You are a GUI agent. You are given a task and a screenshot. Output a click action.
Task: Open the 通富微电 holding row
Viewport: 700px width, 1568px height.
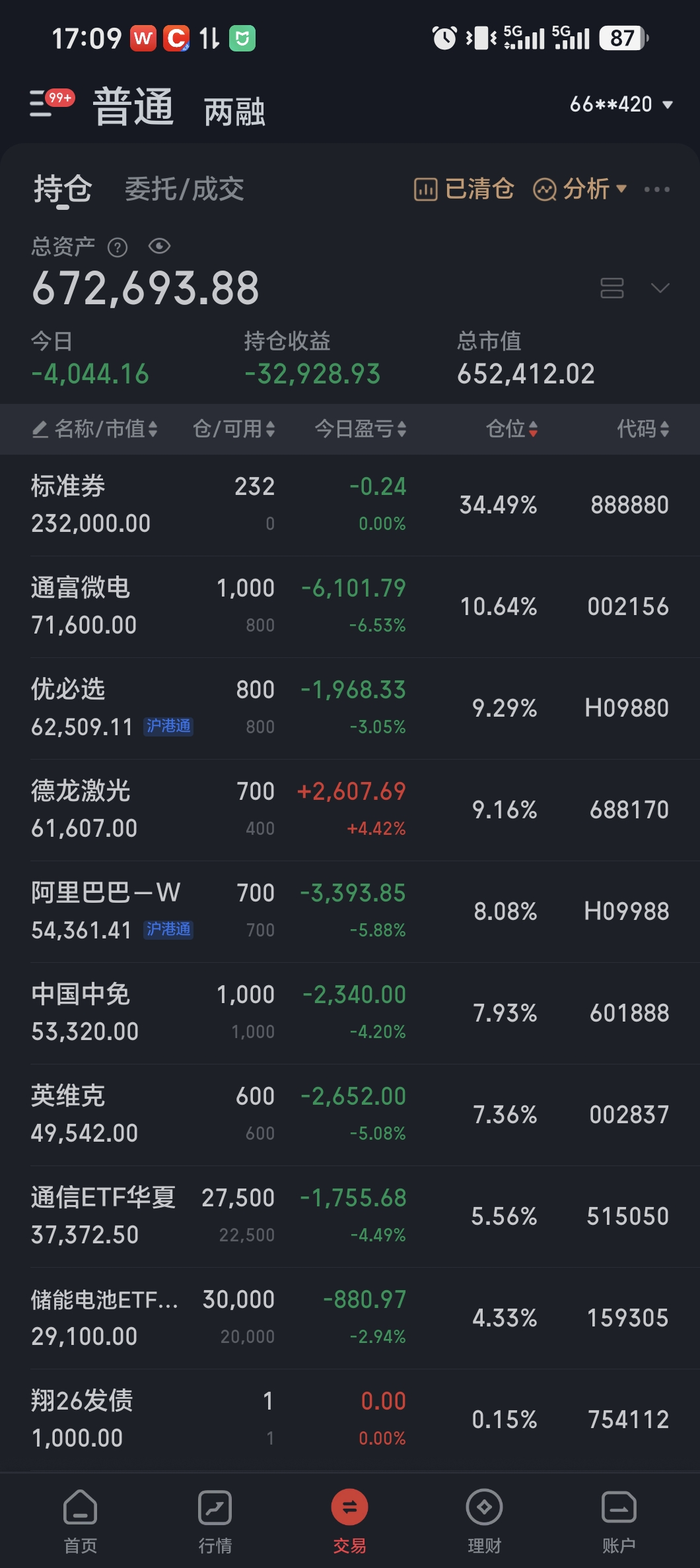350,606
